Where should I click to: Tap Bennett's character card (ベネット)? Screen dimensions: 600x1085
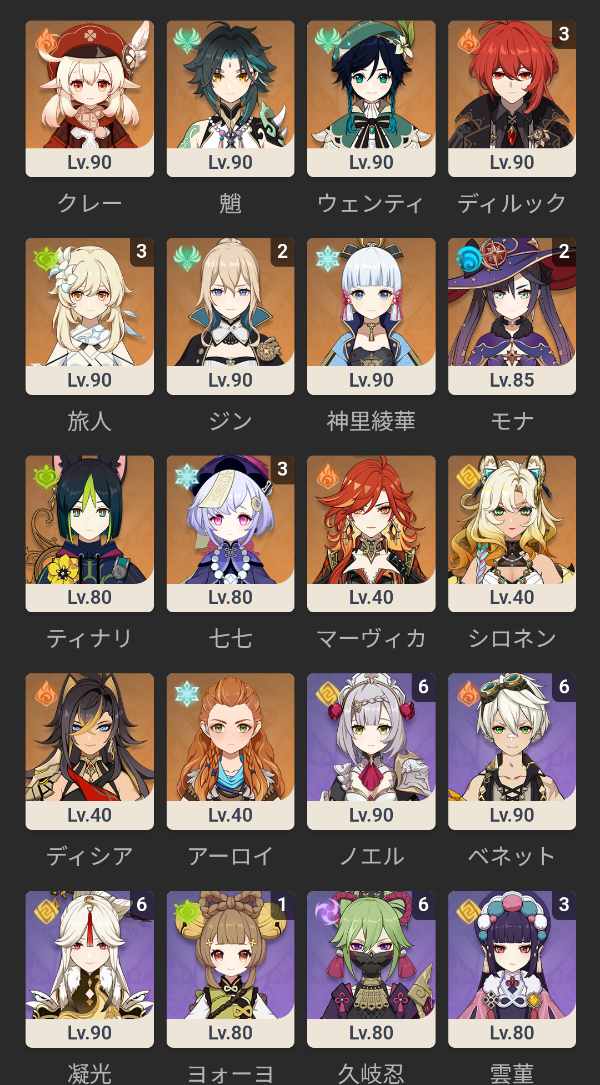point(512,750)
